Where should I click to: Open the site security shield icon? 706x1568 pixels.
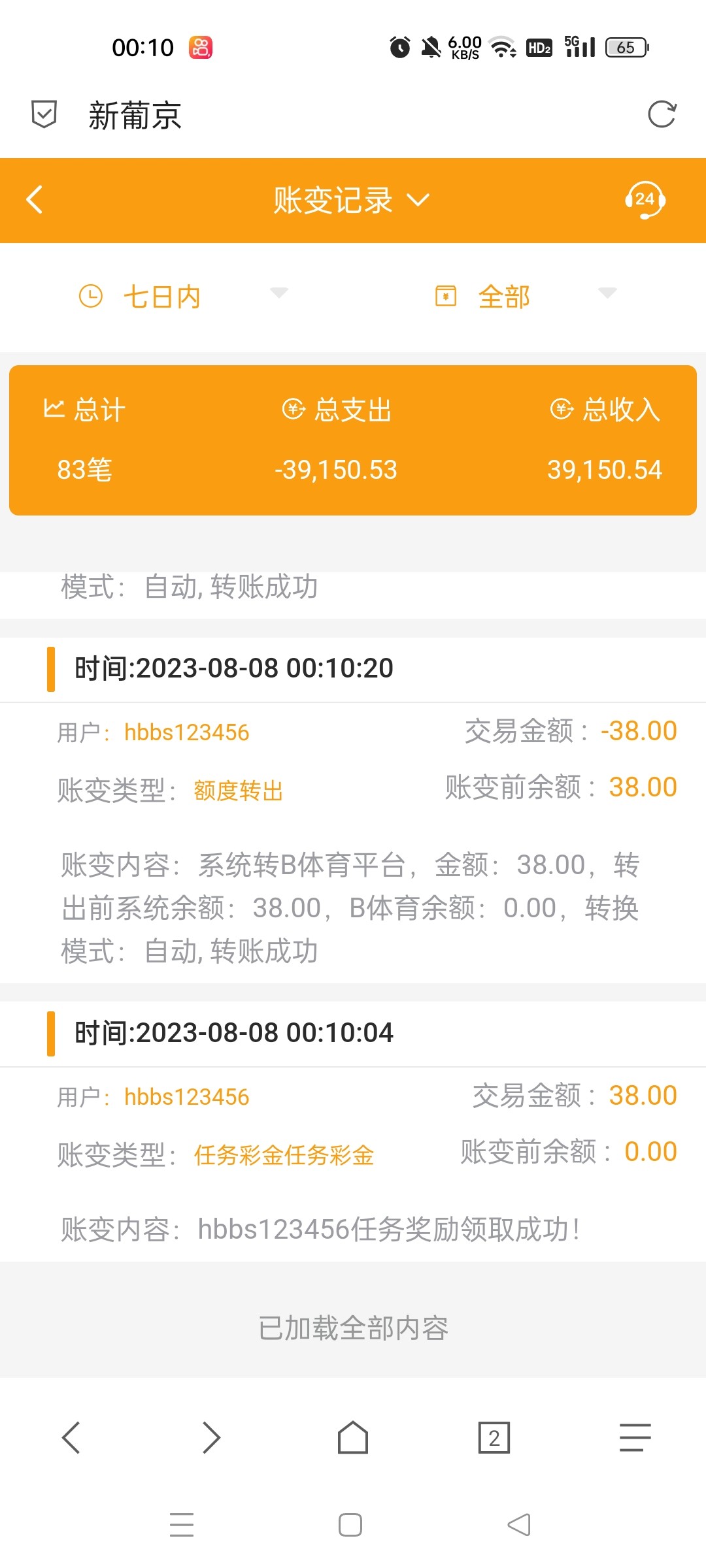click(x=44, y=115)
